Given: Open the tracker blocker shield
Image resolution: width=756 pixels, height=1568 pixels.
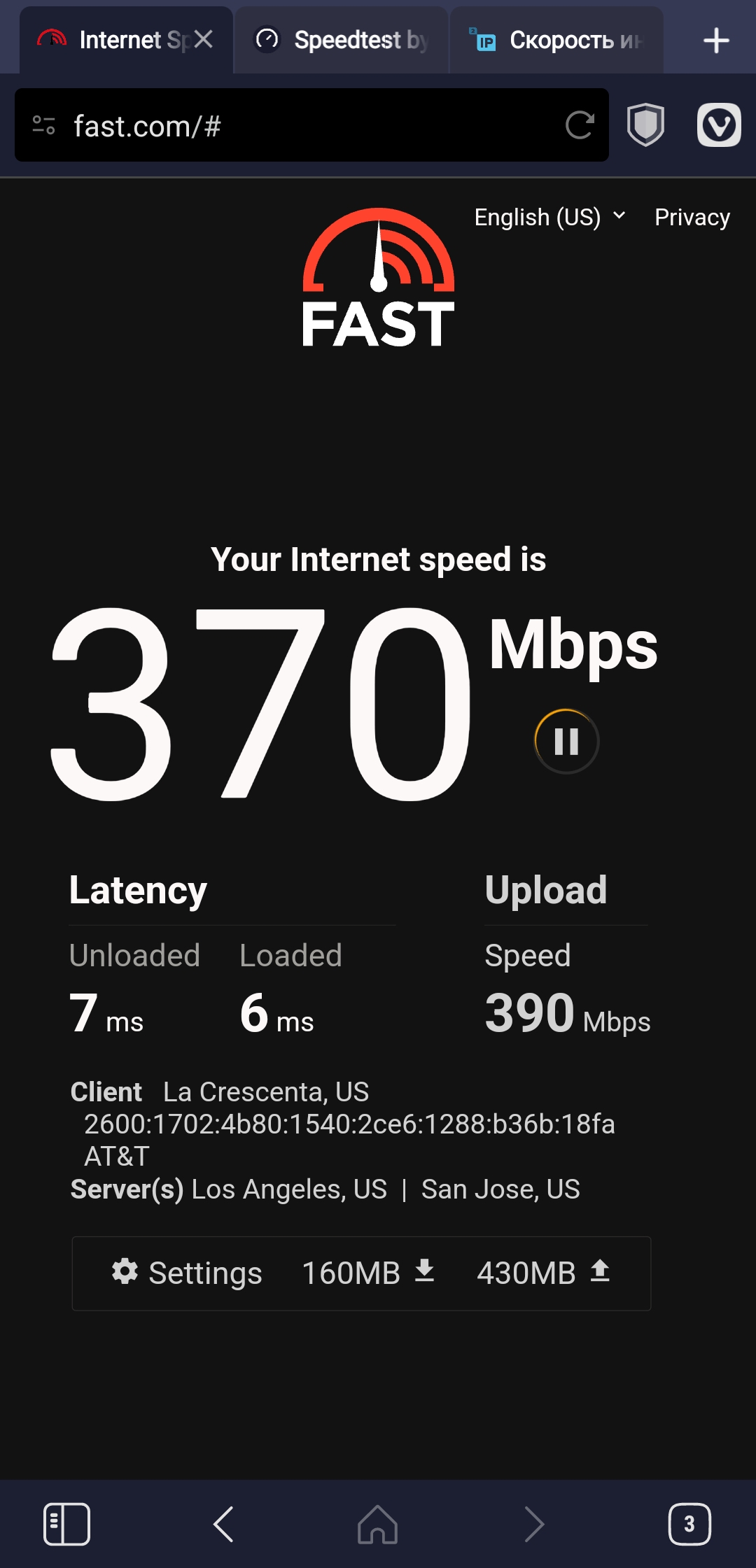Looking at the screenshot, I should tap(645, 125).
